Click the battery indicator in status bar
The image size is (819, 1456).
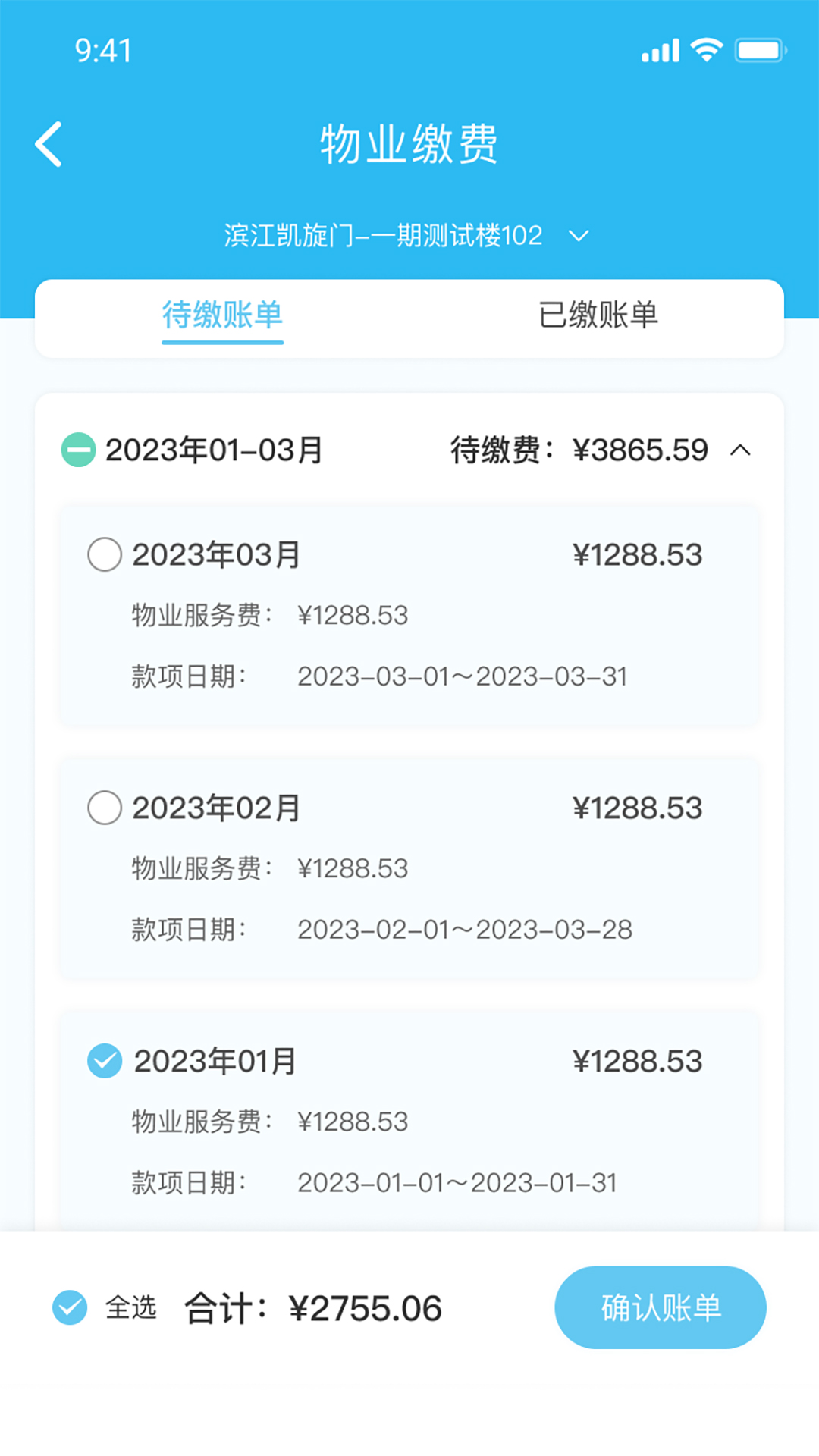(x=761, y=49)
